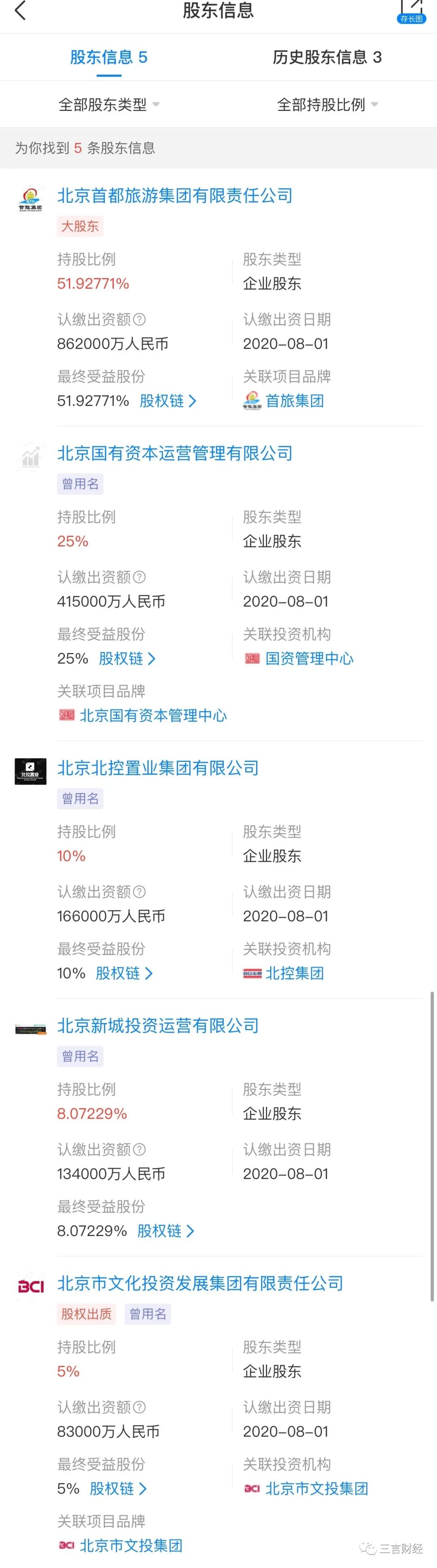This screenshot has width=437, height=1568.
Task: Expand 全部持股比例 filter dropdown
Action: [x=327, y=105]
